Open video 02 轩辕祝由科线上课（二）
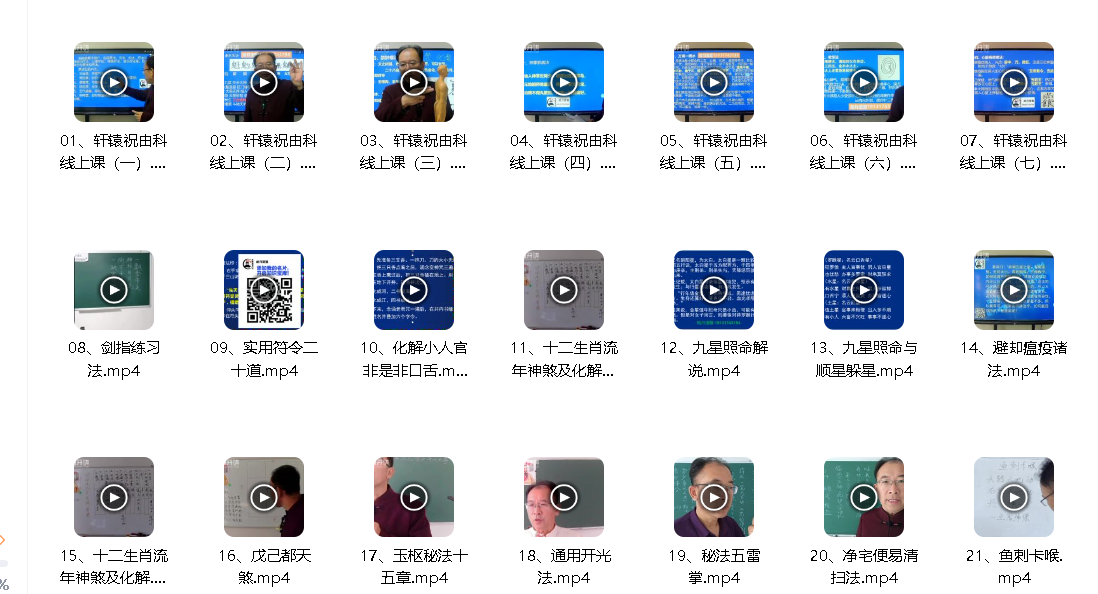 pos(264,82)
